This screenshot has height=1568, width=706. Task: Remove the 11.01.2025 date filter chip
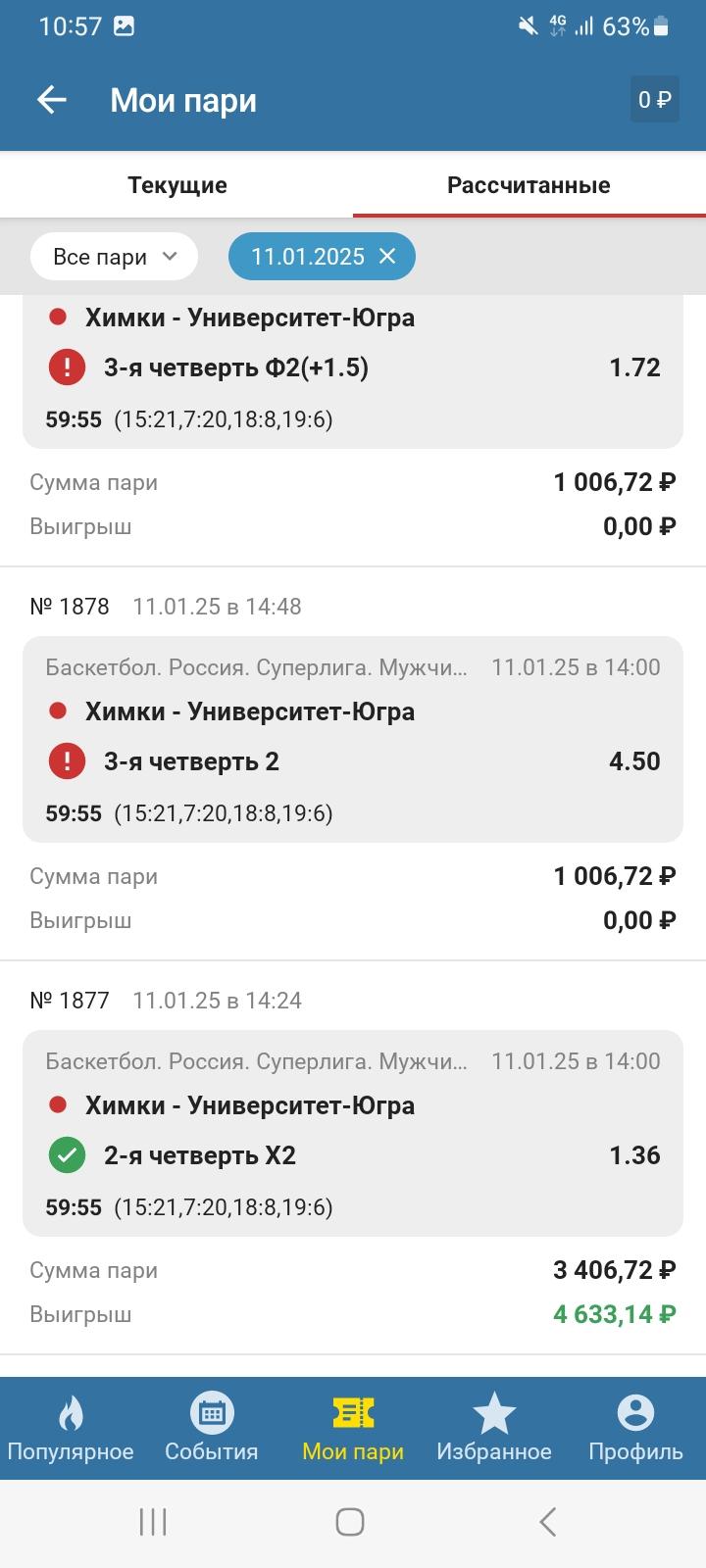pyautogui.click(x=387, y=256)
